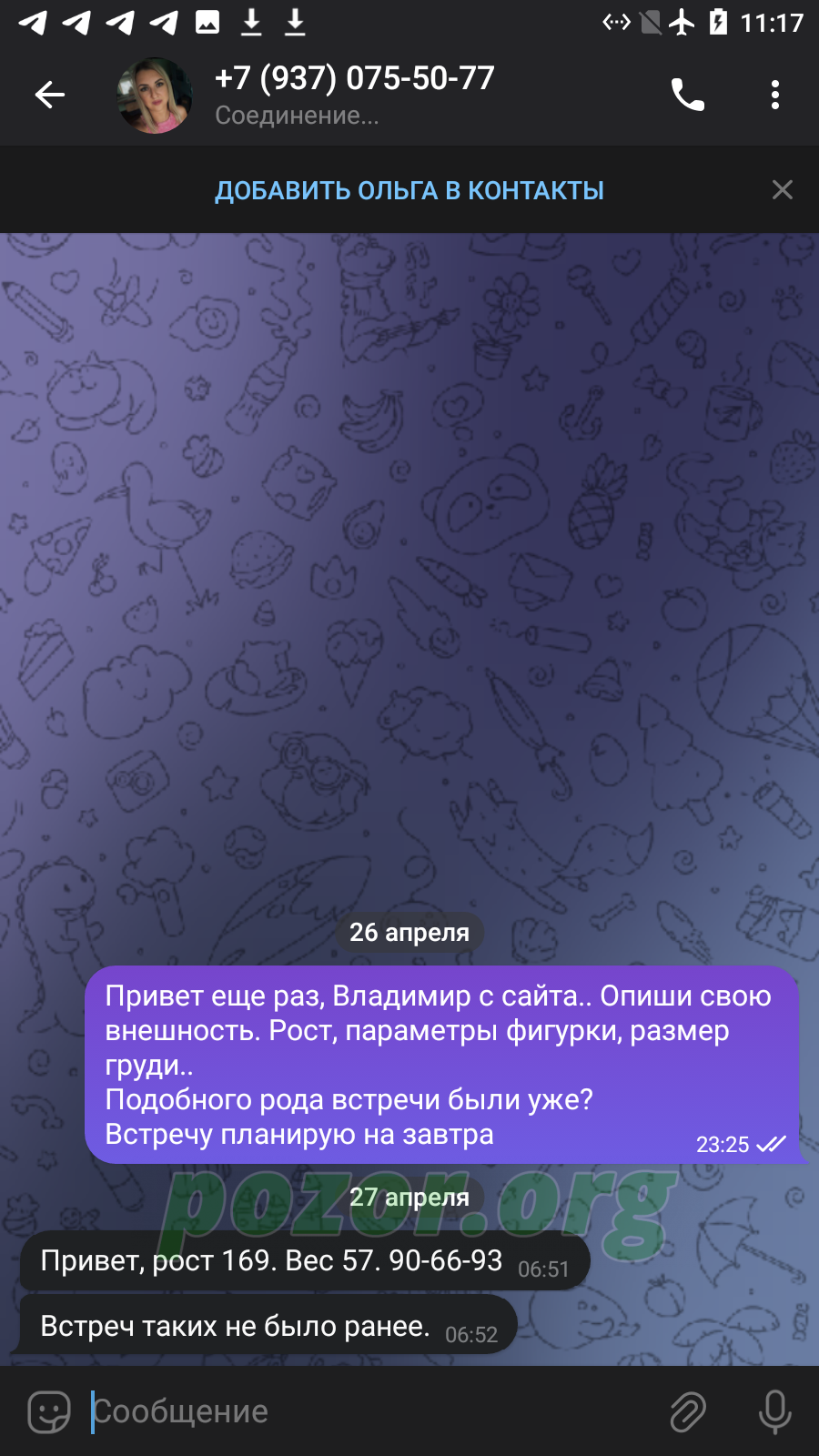Tap ДОБАВИТЬ ОЛЬГА В КОНТАКТЫ
819x1456 pixels.
(x=409, y=190)
